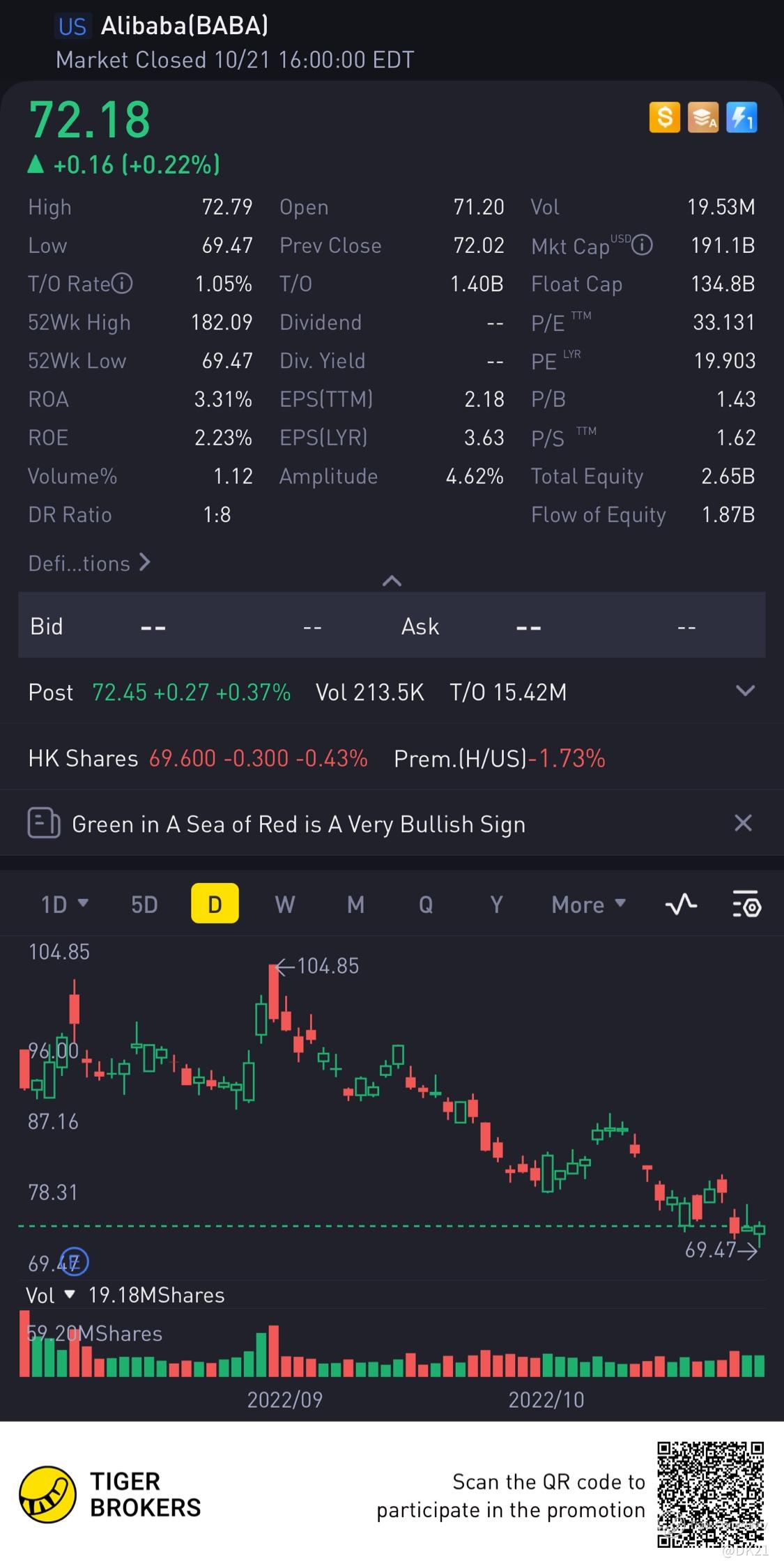Open the Level 1 lightning quote icon
The width and height of the screenshot is (784, 1568).
coord(741,117)
